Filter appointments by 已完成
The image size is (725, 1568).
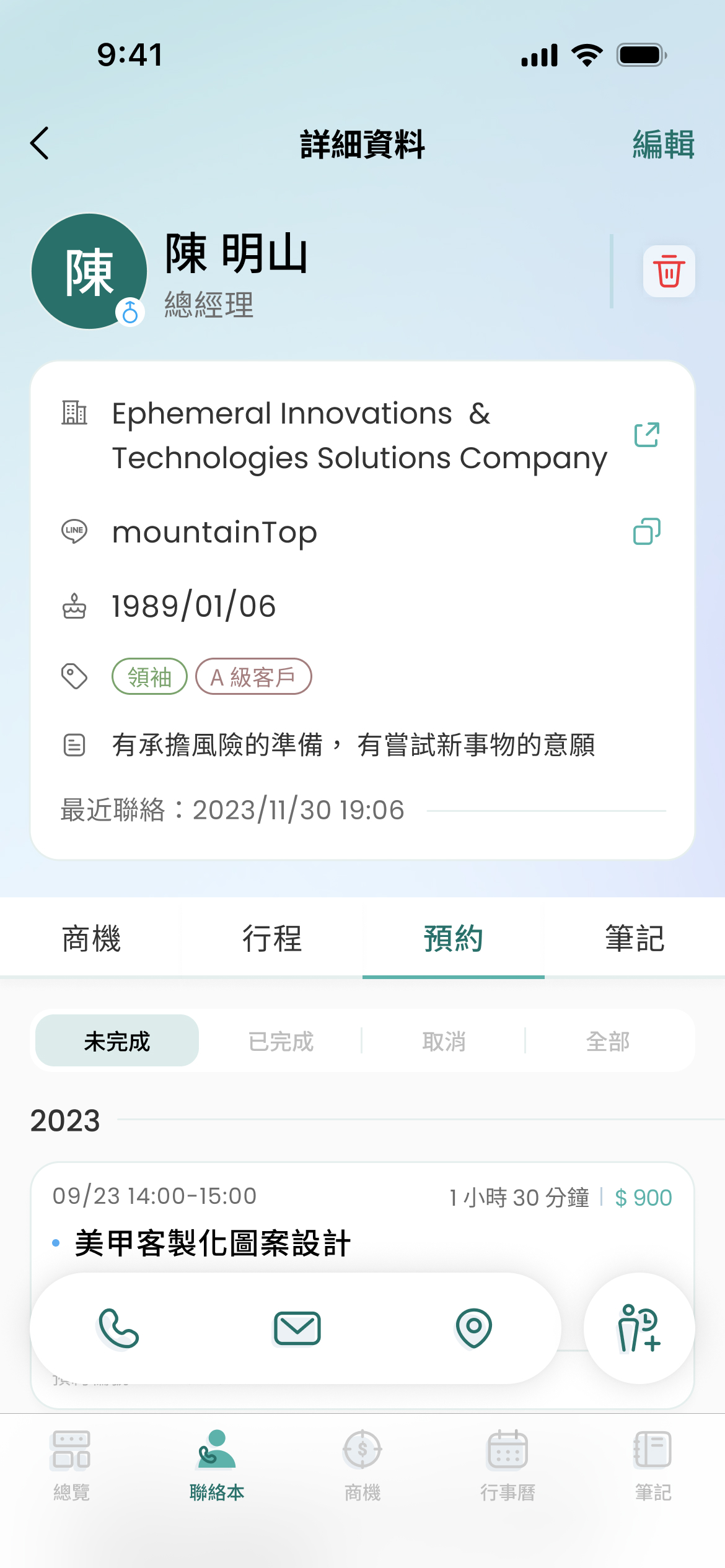[x=281, y=1041]
